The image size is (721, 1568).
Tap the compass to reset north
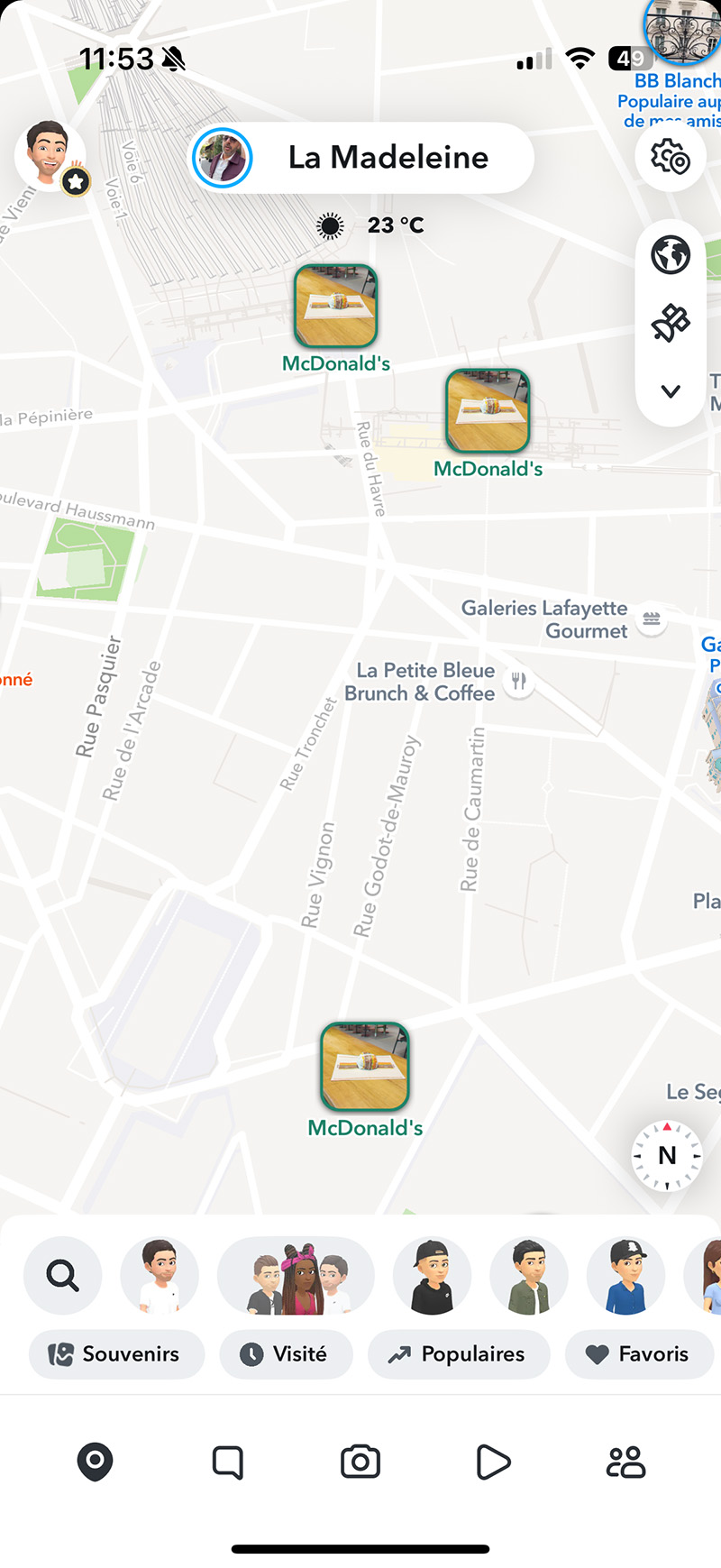click(667, 1156)
